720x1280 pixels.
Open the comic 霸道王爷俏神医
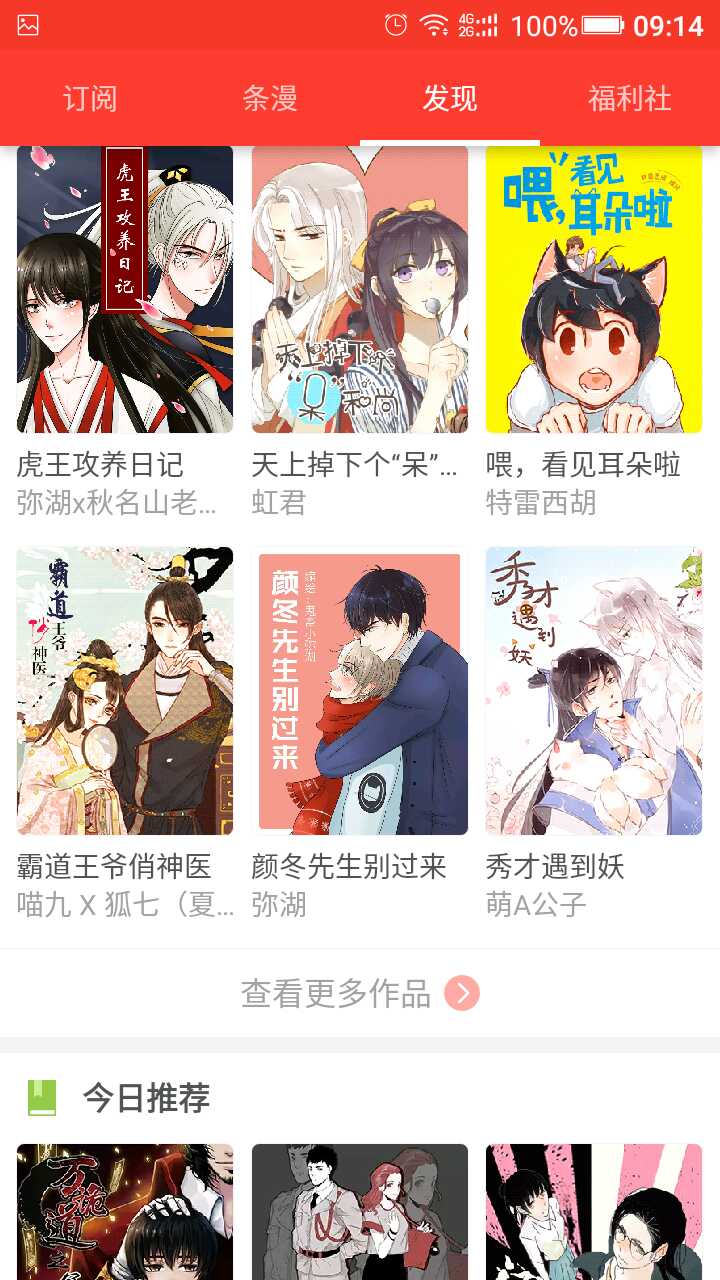pyautogui.click(x=125, y=690)
